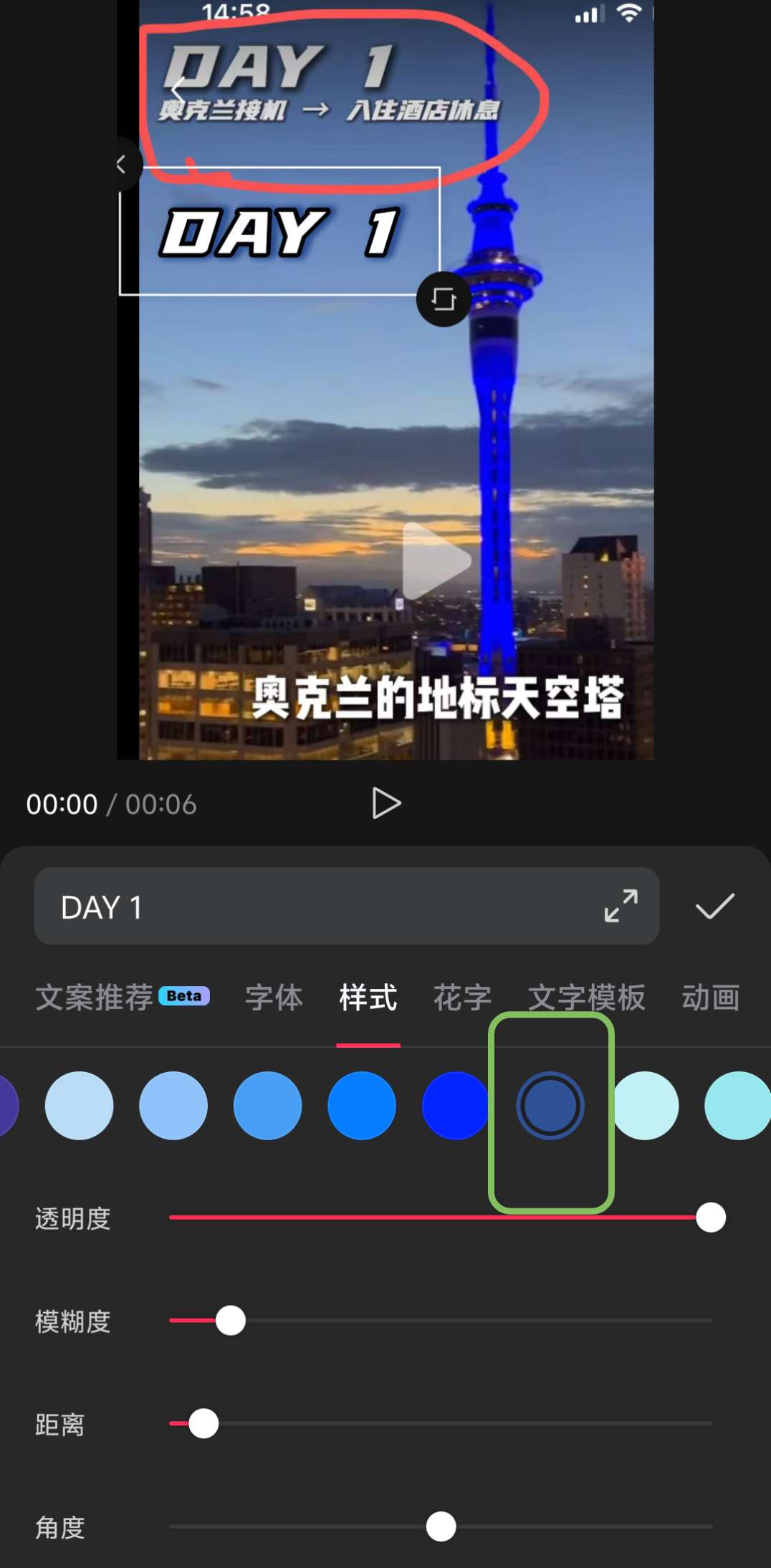Confirm text edits with the checkmark

714,906
